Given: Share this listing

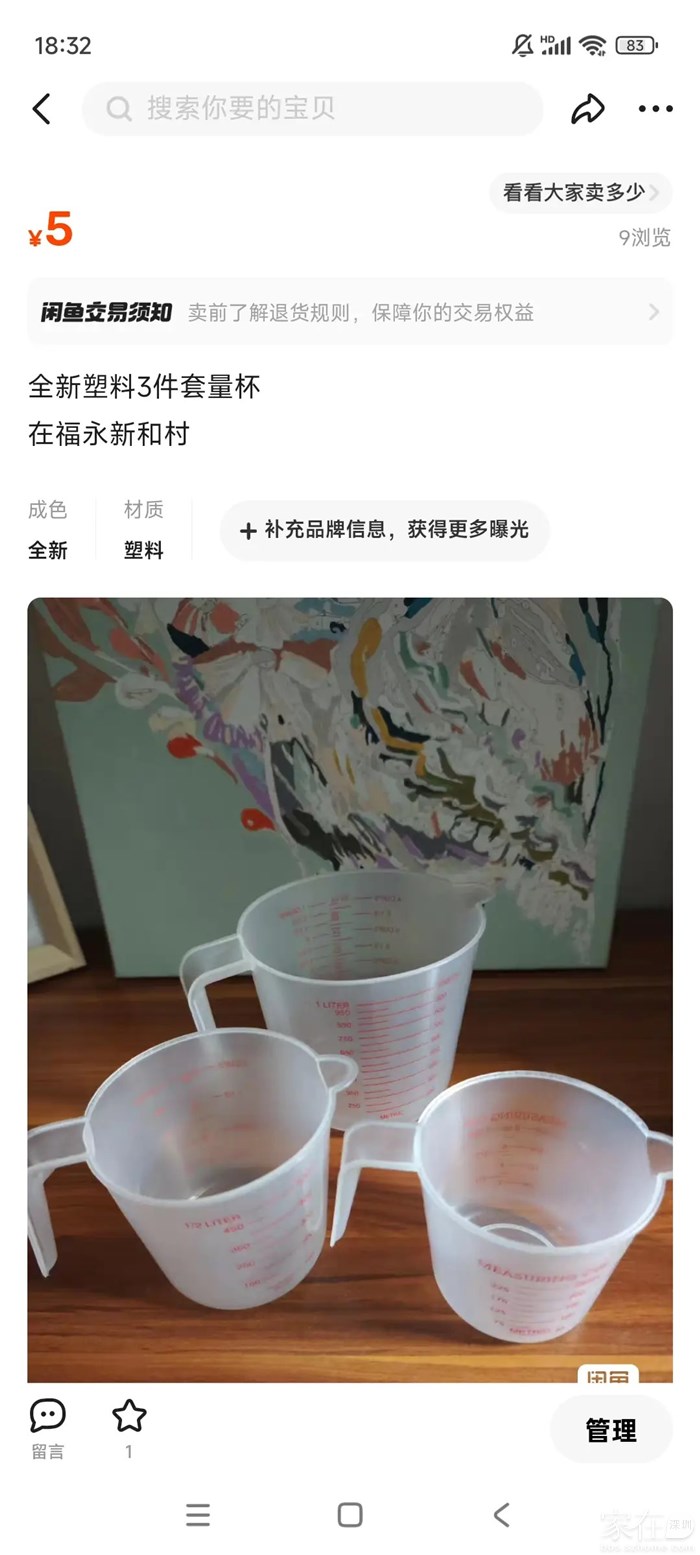Looking at the screenshot, I should coord(588,109).
